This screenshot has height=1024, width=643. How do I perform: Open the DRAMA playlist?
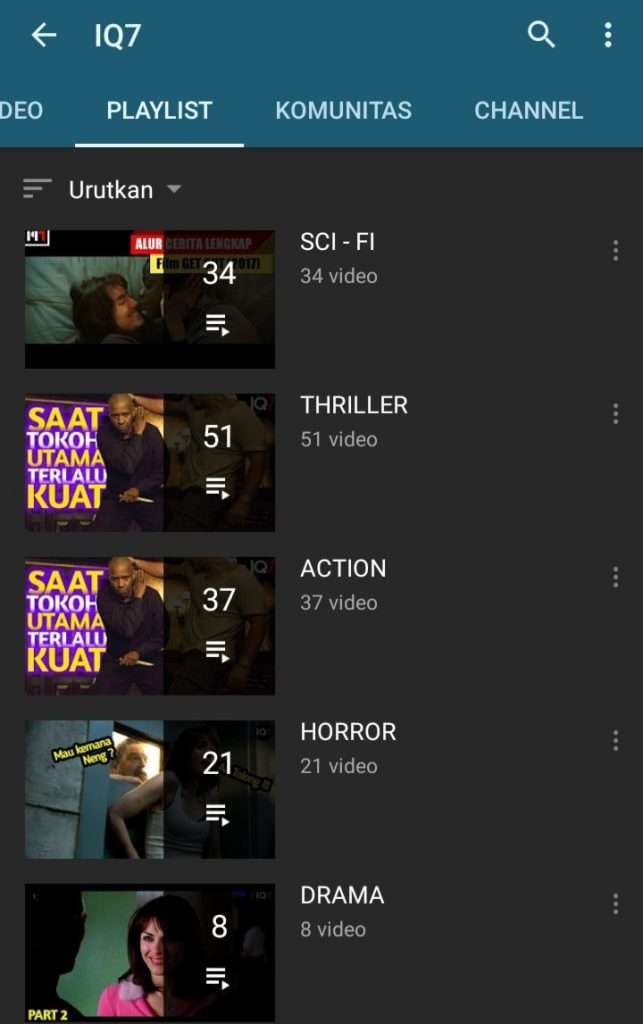click(150, 952)
